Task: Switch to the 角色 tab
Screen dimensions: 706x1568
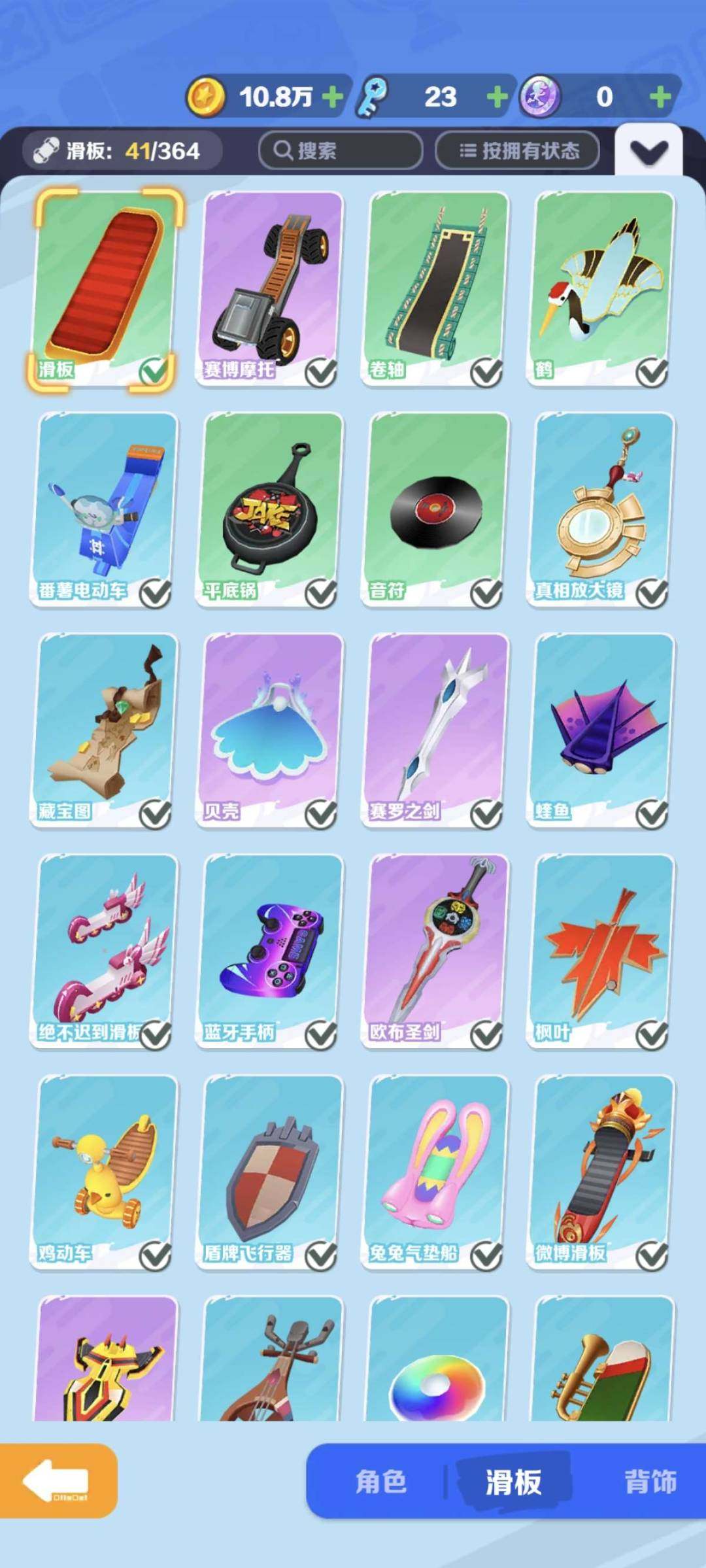Action: (380, 1482)
